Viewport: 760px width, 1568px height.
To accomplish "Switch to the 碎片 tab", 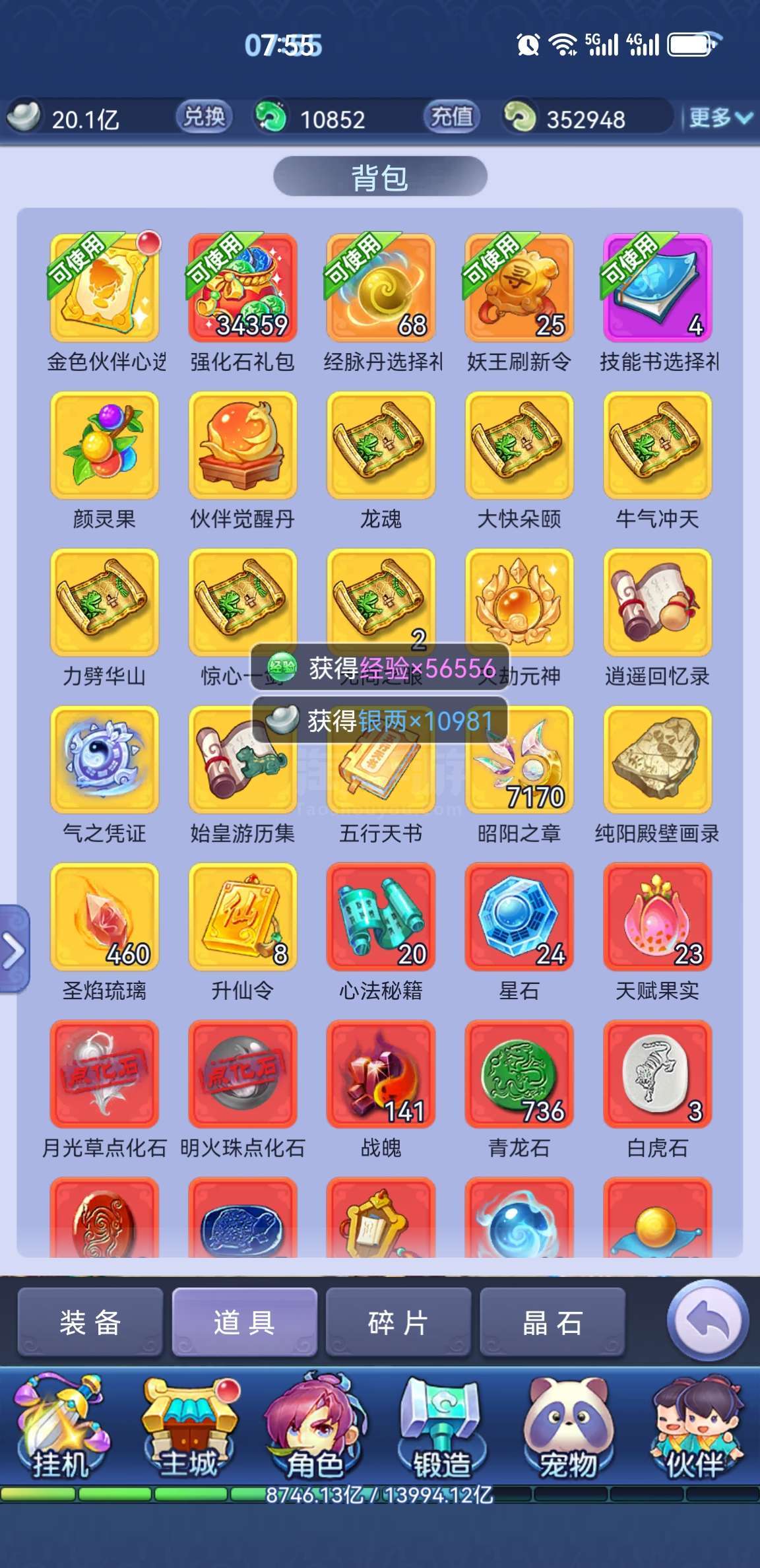I will coord(398,1323).
